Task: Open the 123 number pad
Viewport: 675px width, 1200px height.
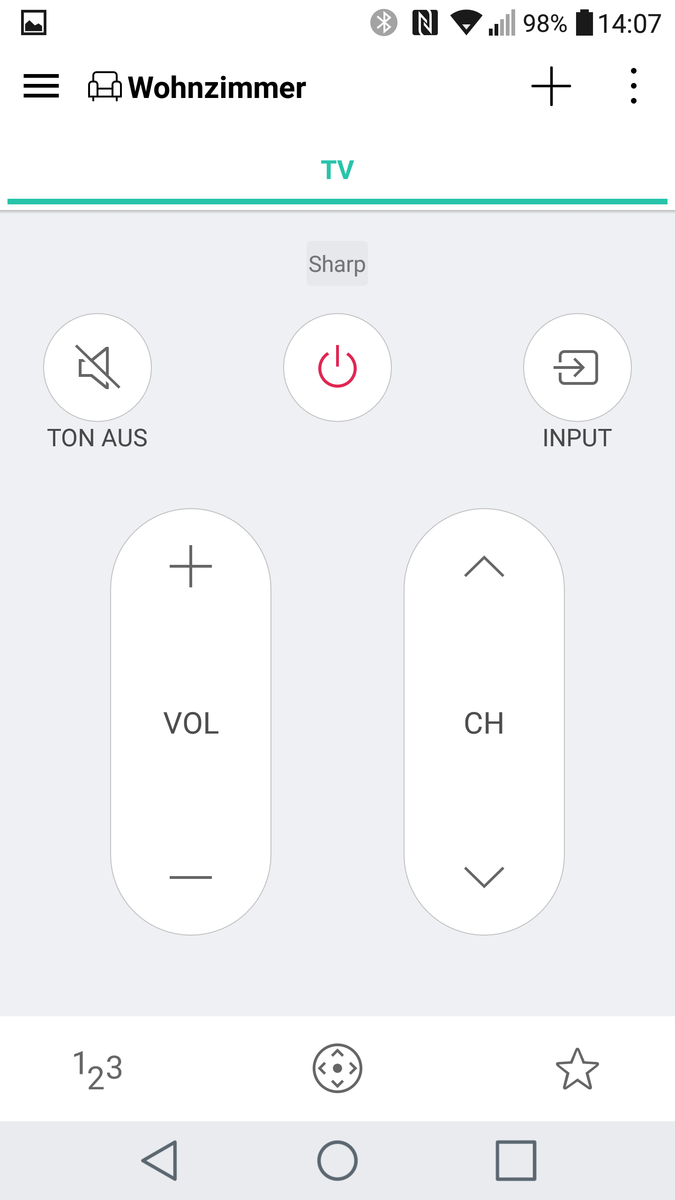Action: pyautogui.click(x=98, y=1070)
